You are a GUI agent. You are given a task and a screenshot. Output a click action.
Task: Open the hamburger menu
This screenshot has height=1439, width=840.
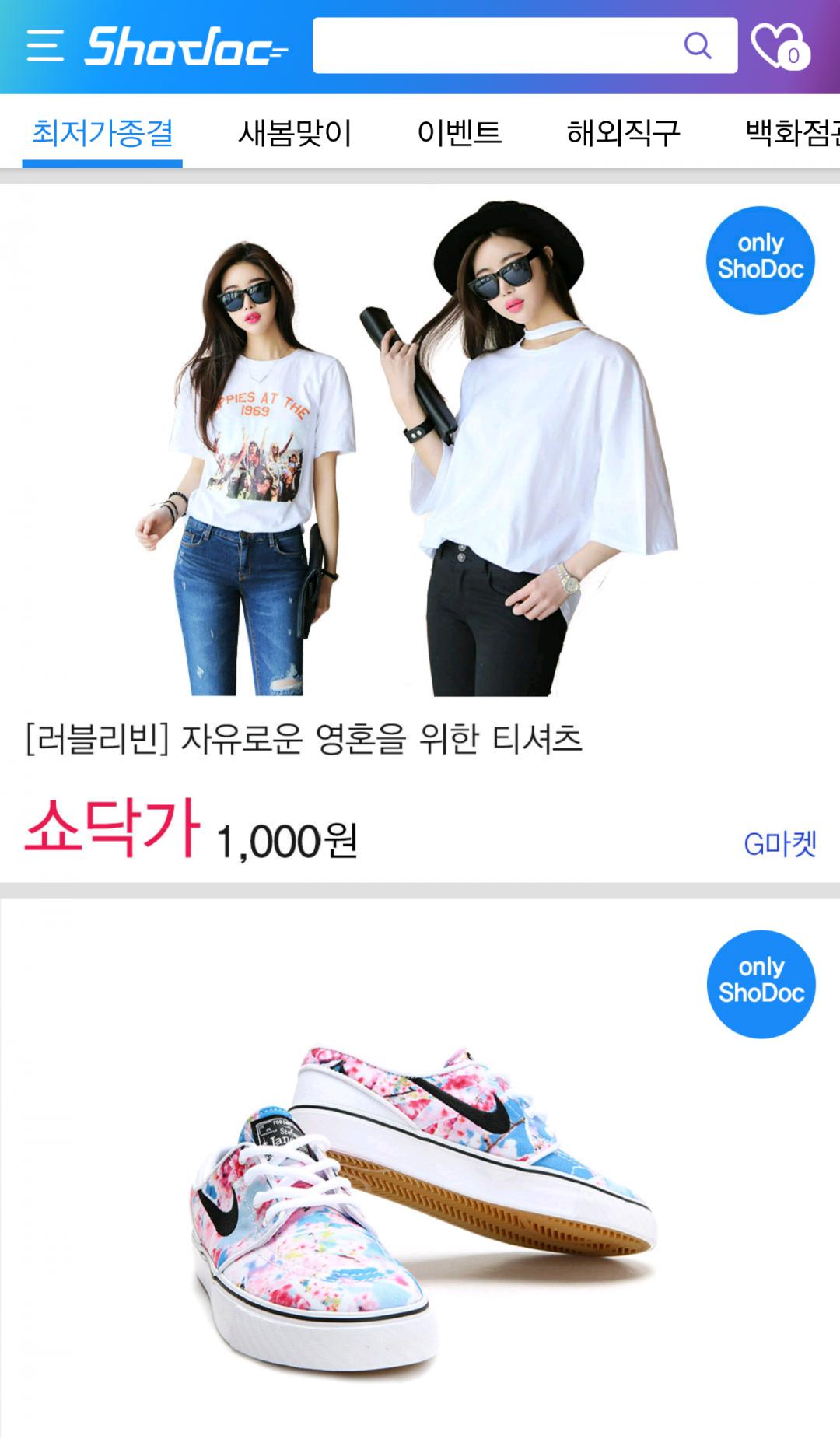click(x=44, y=45)
